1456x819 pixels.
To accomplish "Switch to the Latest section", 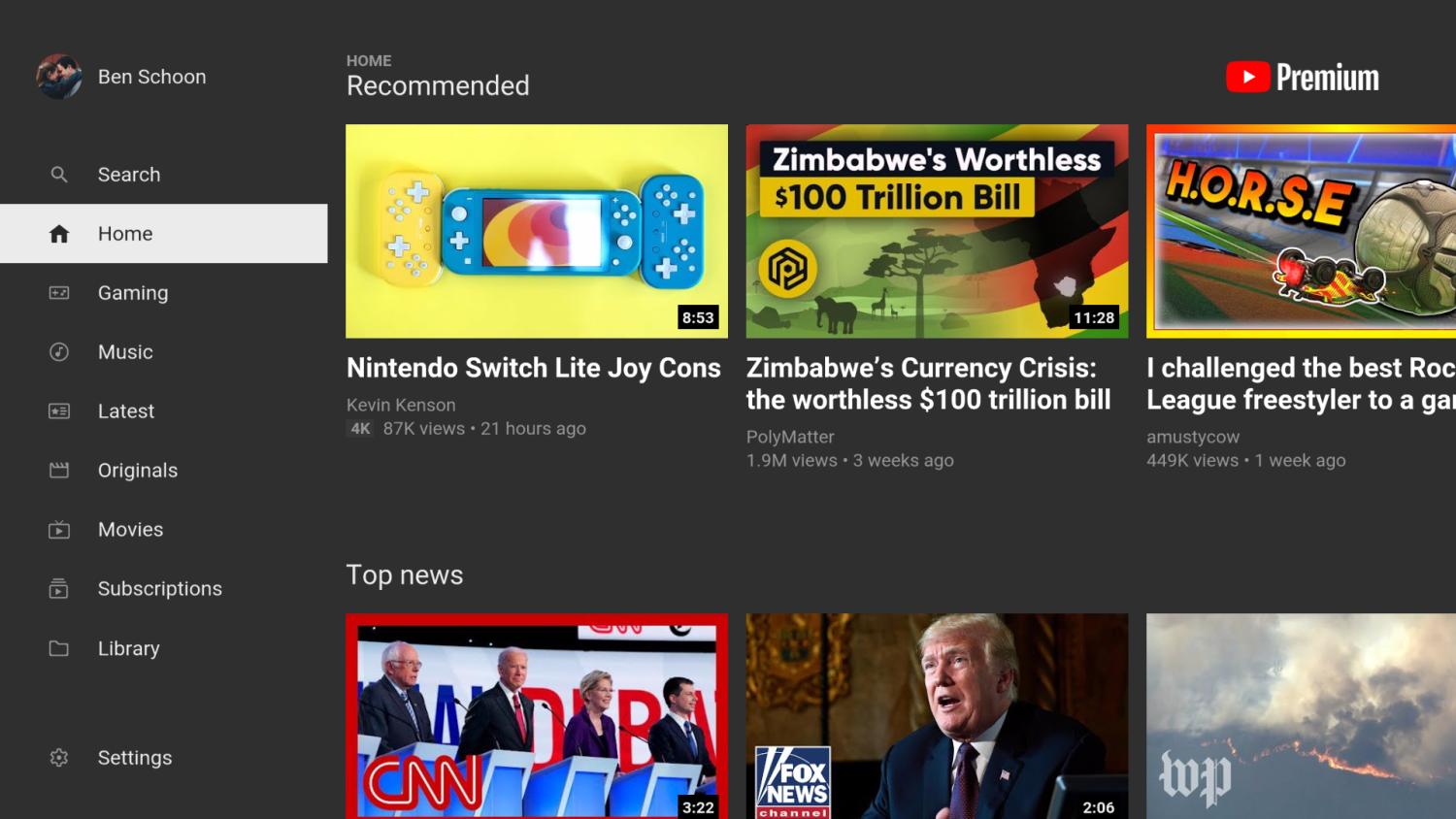I will (126, 411).
